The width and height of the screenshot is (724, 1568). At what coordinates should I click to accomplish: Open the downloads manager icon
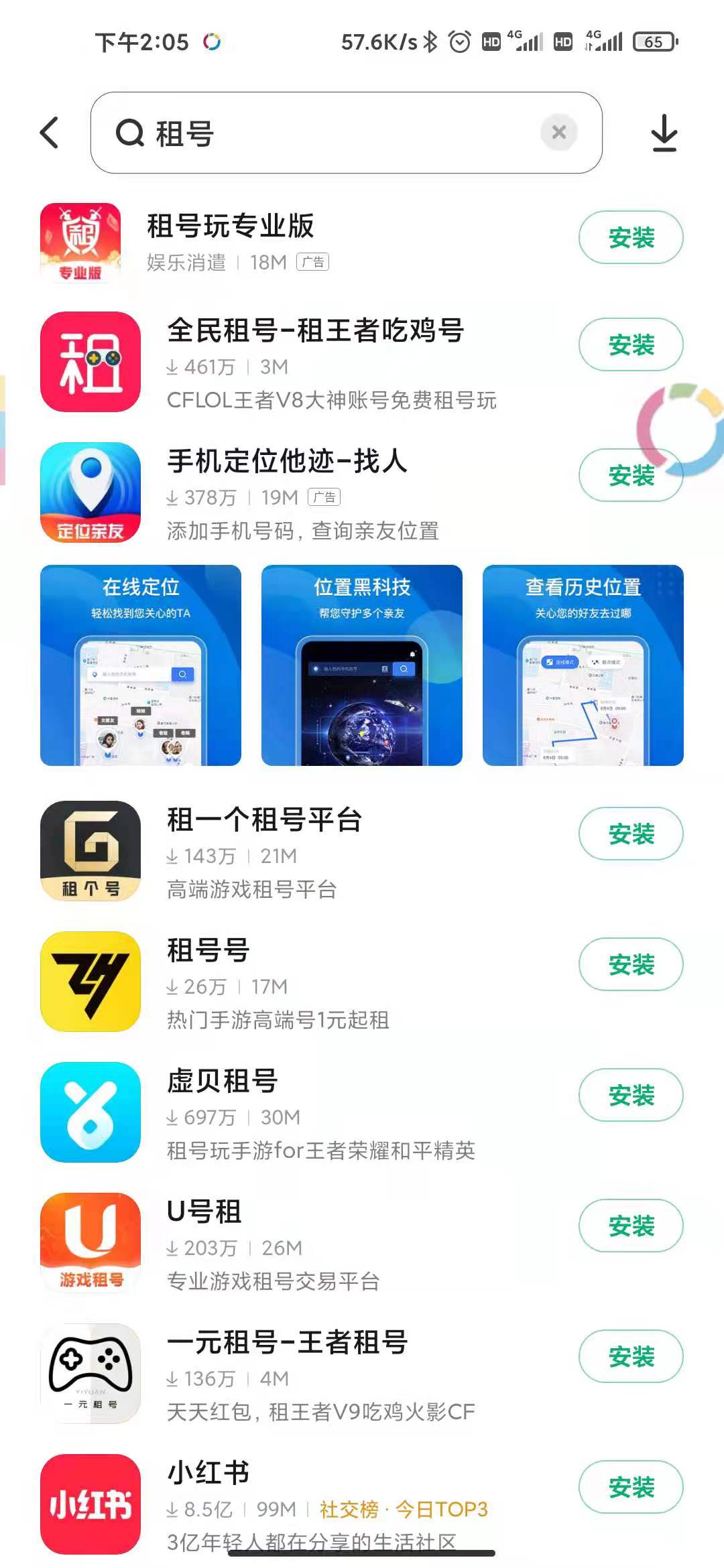coord(664,133)
